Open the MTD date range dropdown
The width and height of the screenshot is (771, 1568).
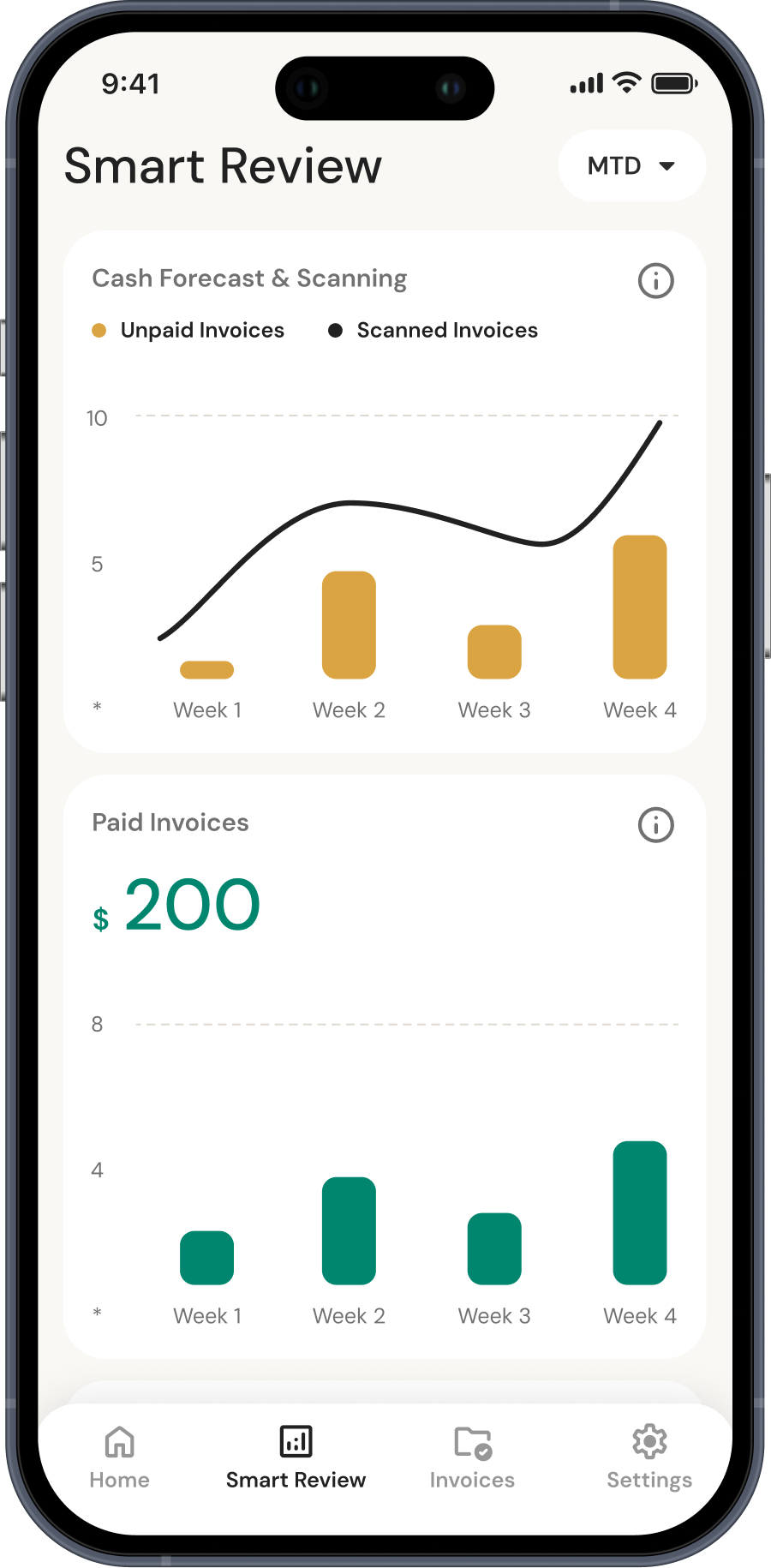(631, 165)
